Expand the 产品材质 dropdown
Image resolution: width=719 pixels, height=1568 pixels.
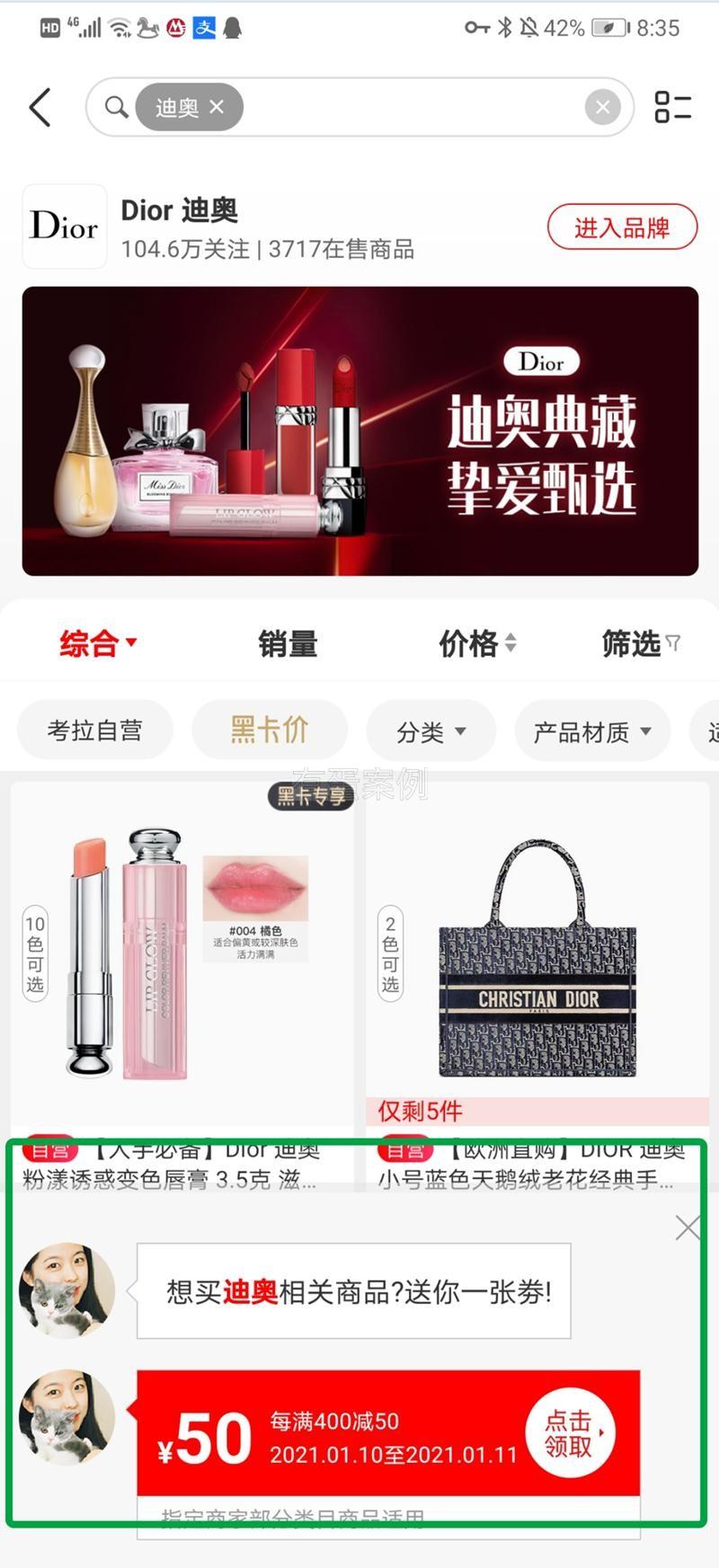click(x=591, y=731)
